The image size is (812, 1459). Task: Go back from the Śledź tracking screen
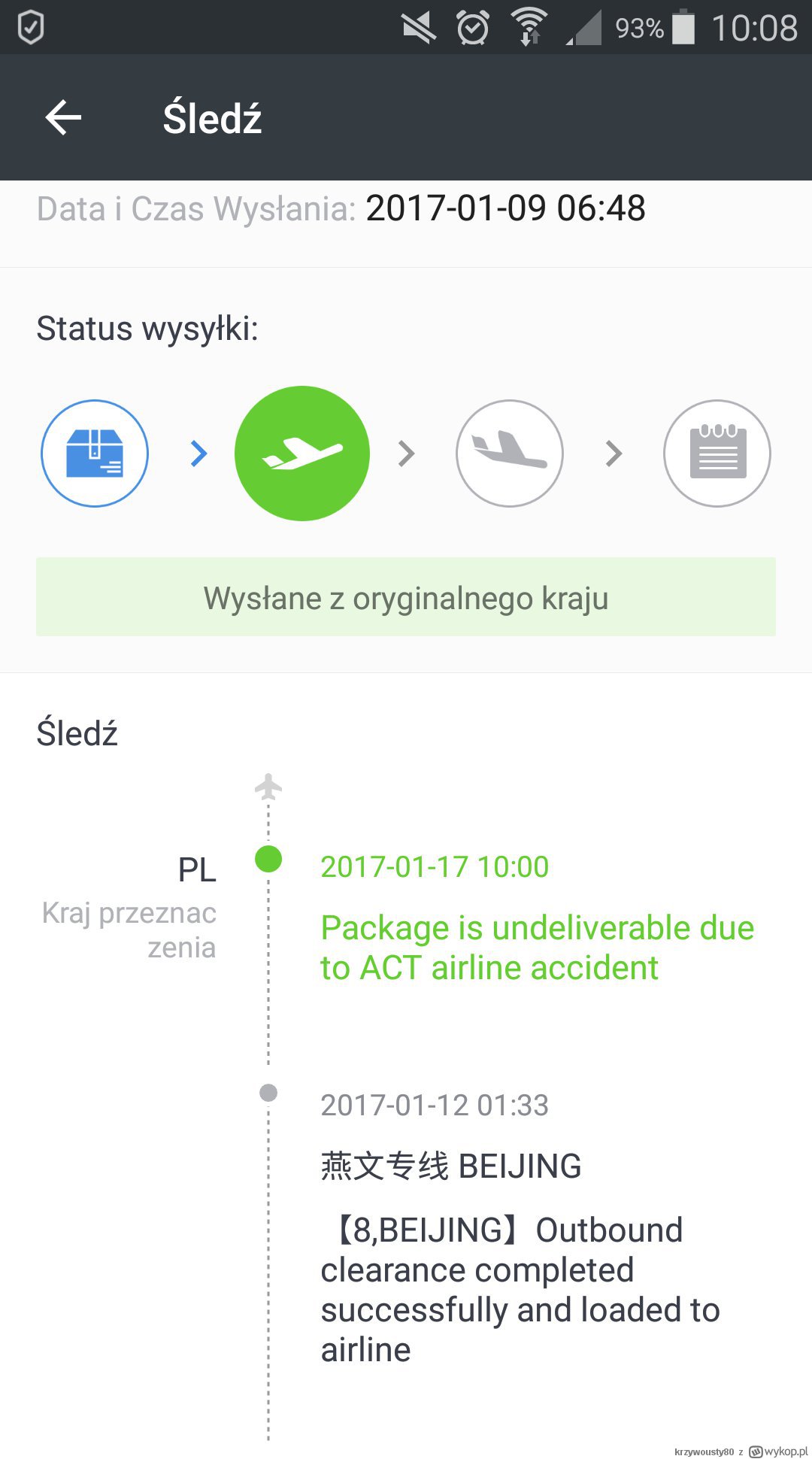(63, 117)
